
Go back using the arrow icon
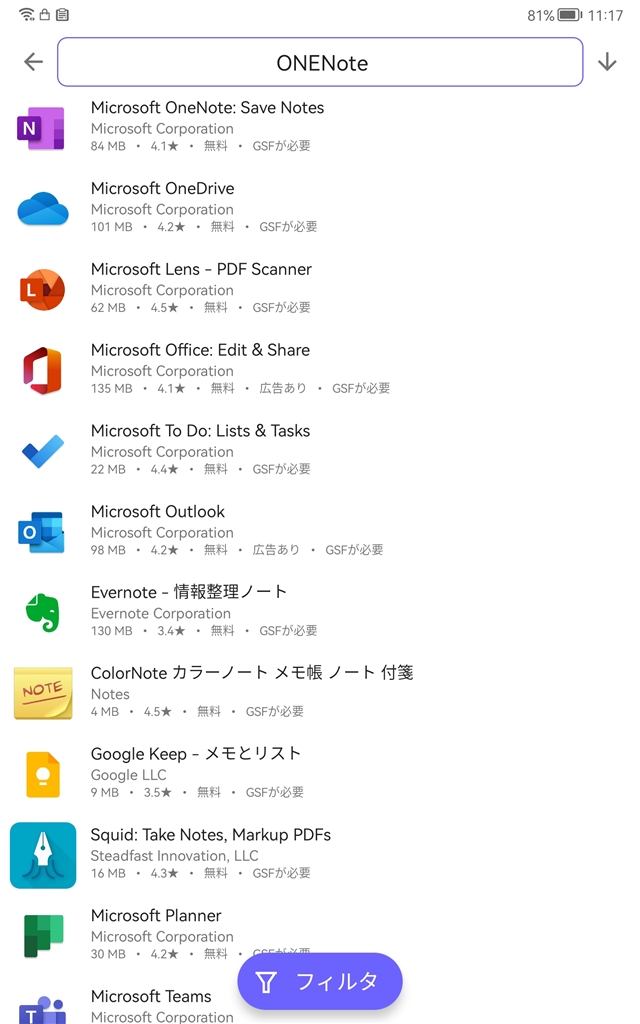(x=33, y=62)
